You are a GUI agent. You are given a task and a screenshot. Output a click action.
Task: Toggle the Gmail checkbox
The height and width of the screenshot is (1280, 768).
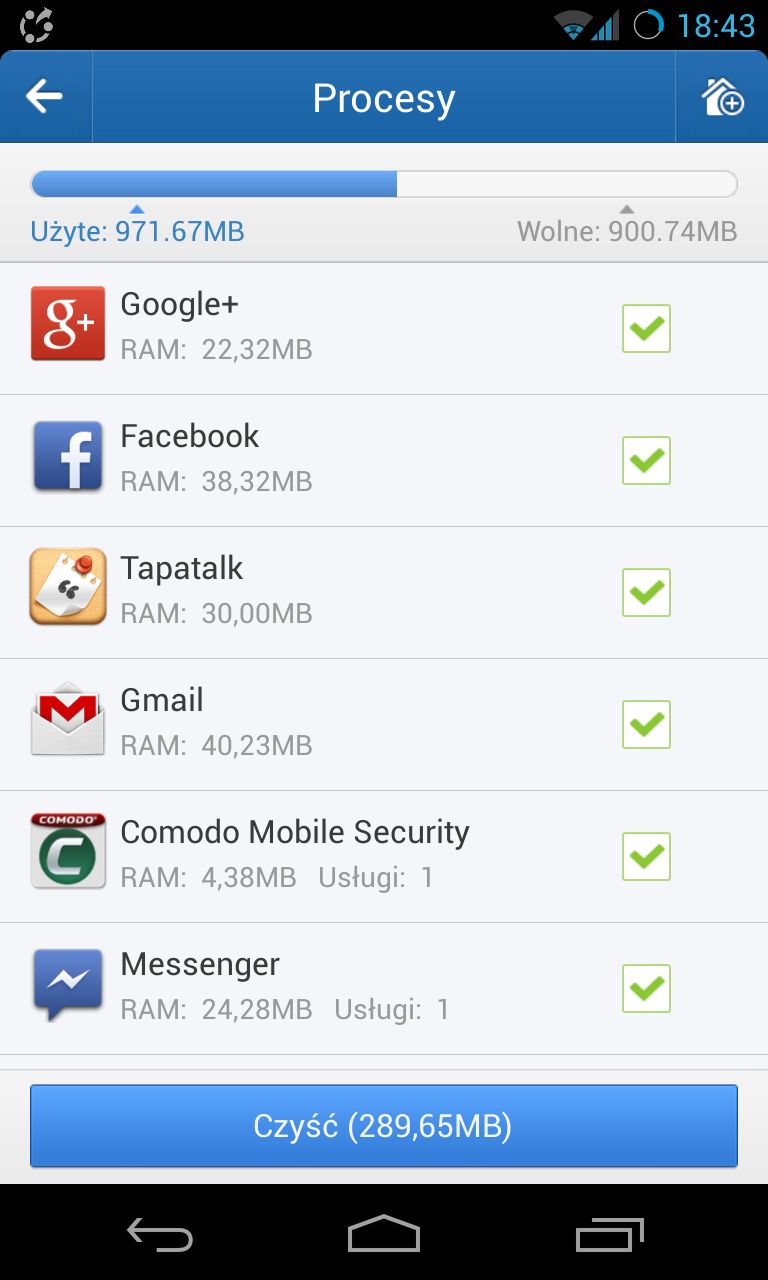point(646,725)
